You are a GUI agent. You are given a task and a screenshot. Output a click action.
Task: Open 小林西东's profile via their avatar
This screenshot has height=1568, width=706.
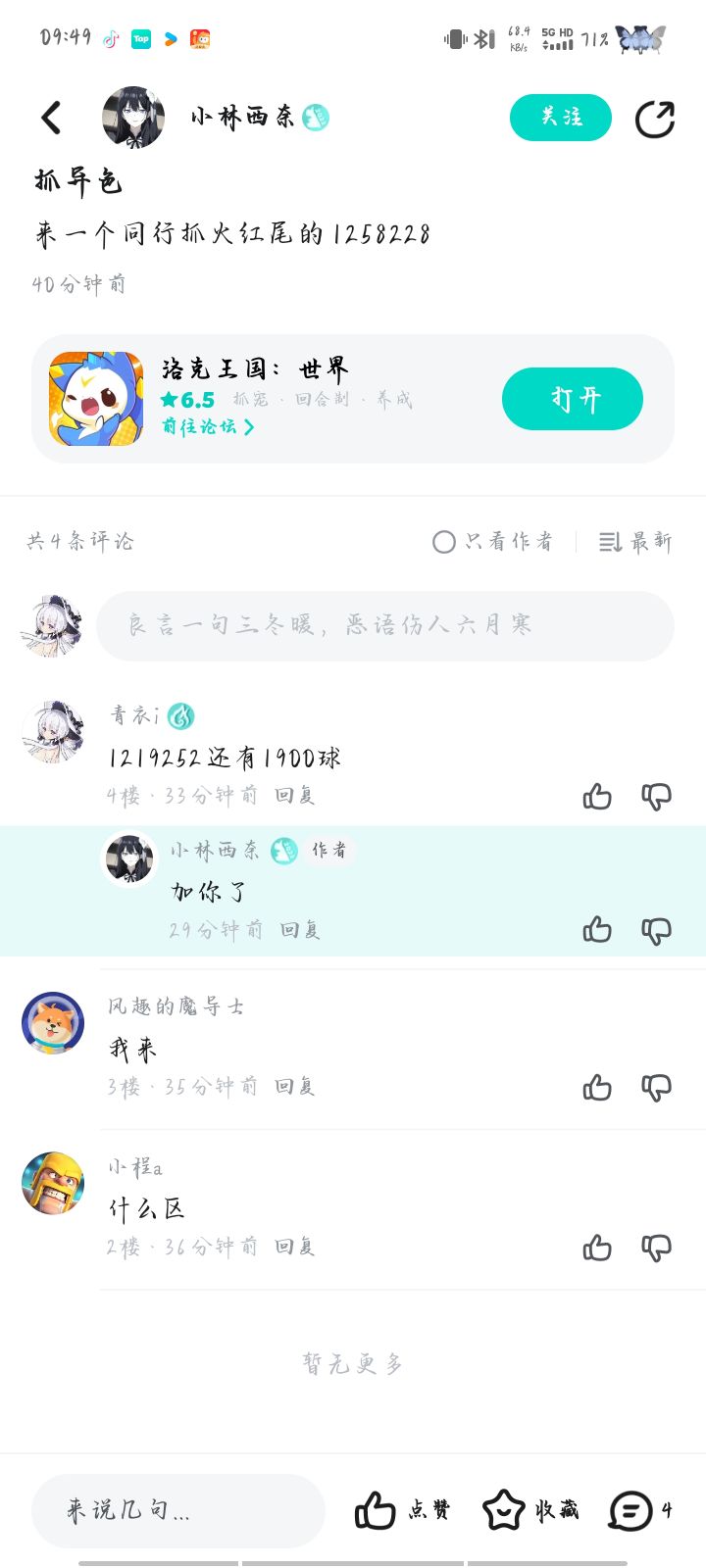tap(133, 118)
